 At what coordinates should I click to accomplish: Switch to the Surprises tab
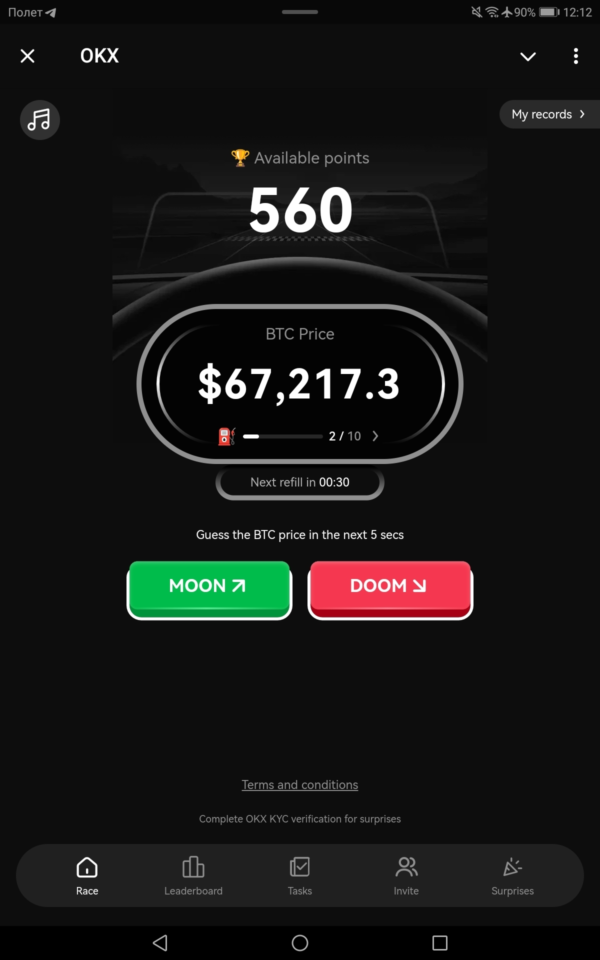click(x=512, y=876)
